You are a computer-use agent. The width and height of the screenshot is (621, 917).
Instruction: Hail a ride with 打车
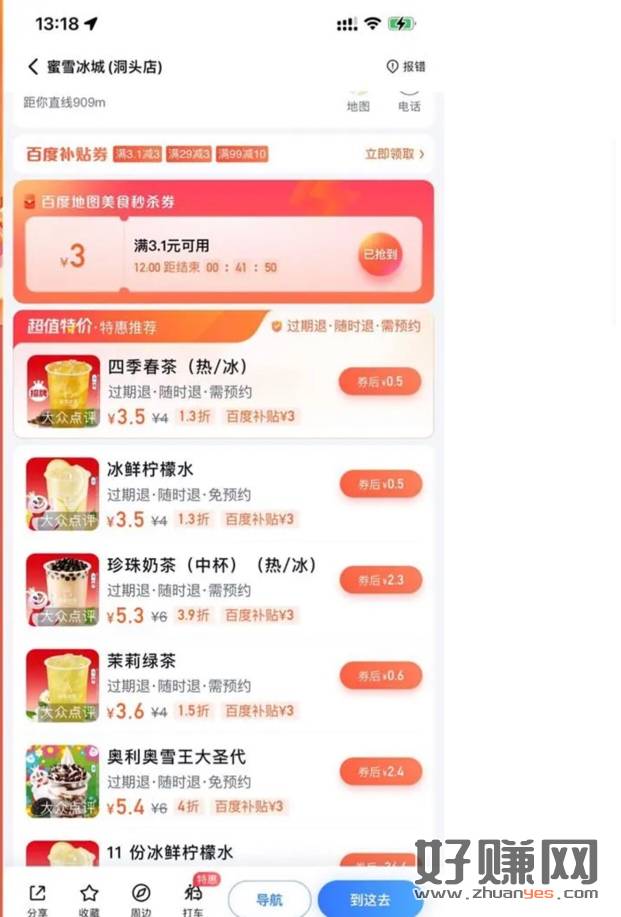tap(193, 899)
